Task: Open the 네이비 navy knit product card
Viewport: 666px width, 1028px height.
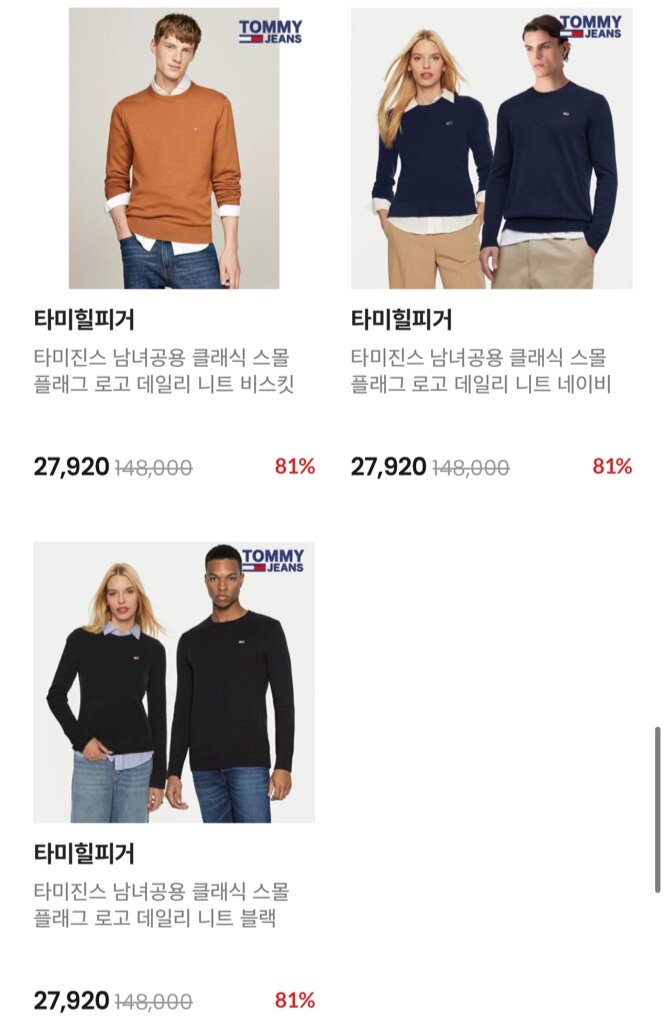Action: (491, 150)
